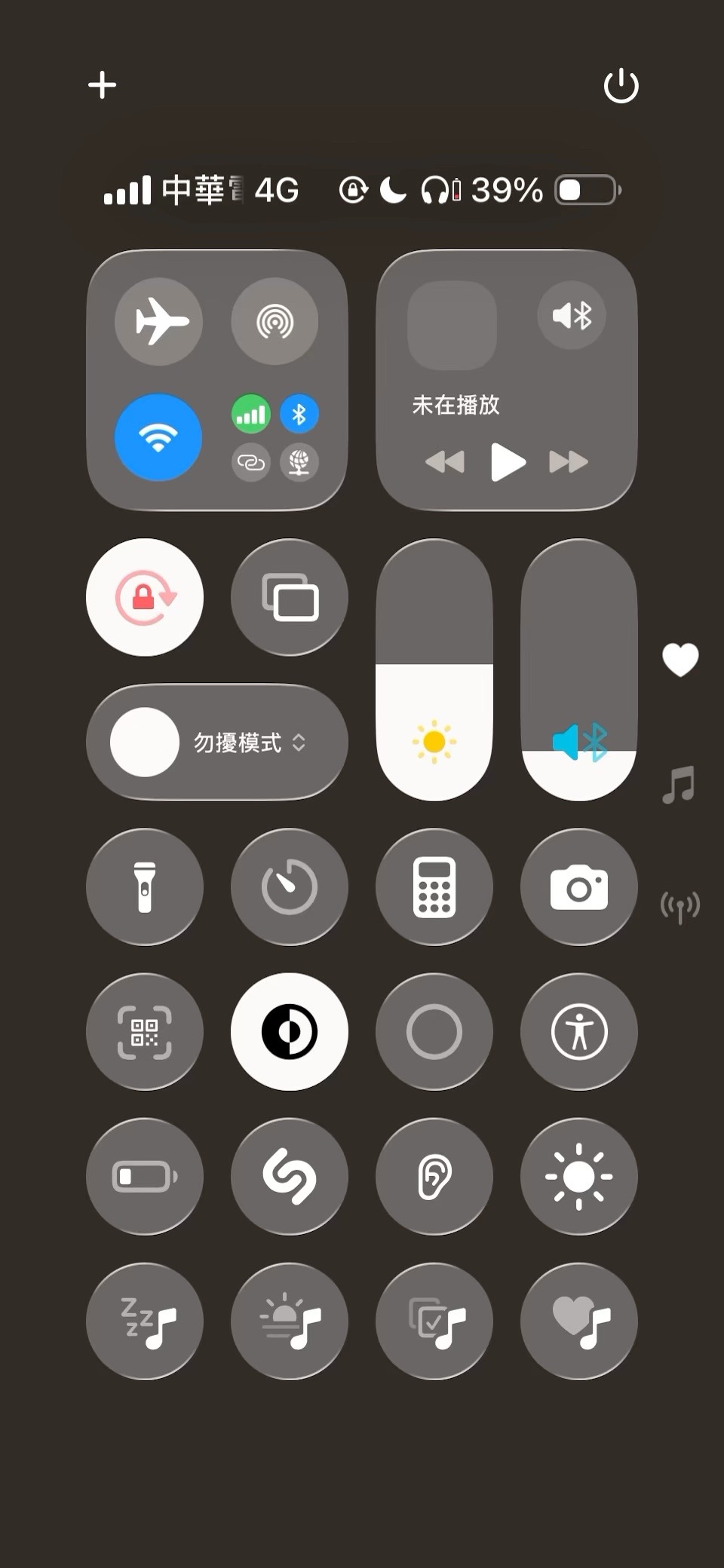
Task: Tap the power button icon
Action: 621,85
